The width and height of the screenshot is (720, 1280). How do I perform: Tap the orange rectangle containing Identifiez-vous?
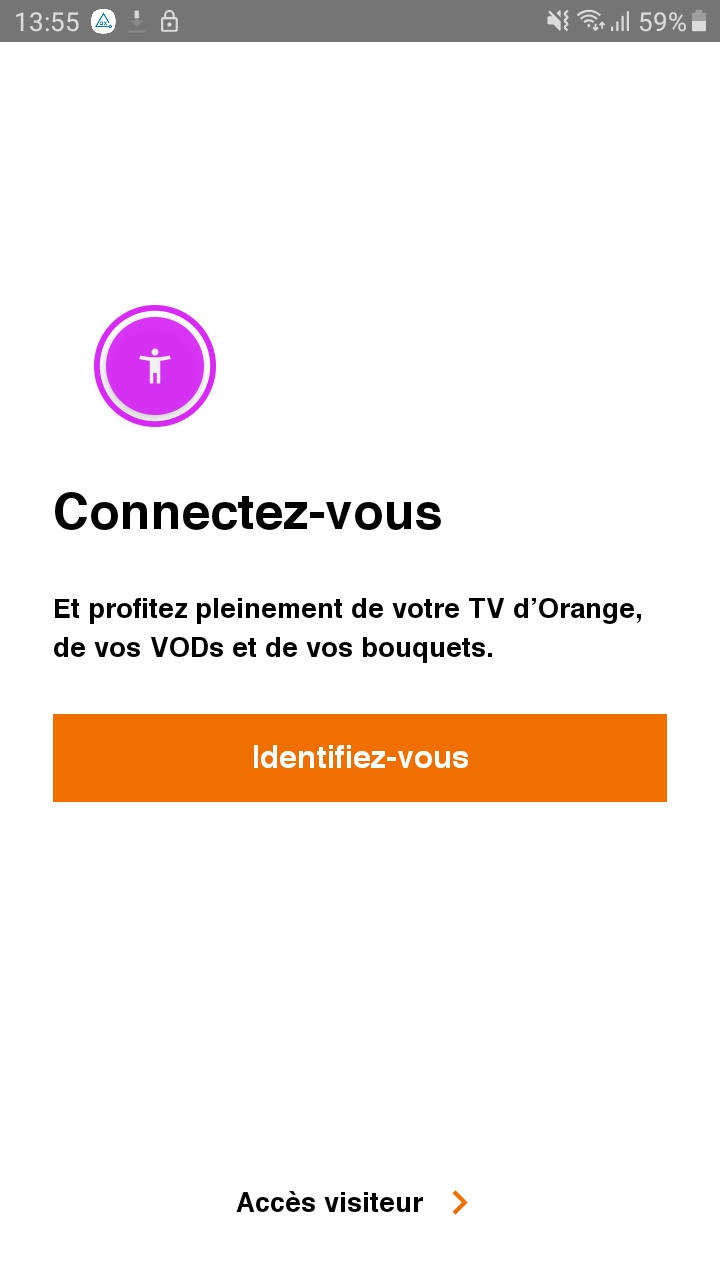360,758
